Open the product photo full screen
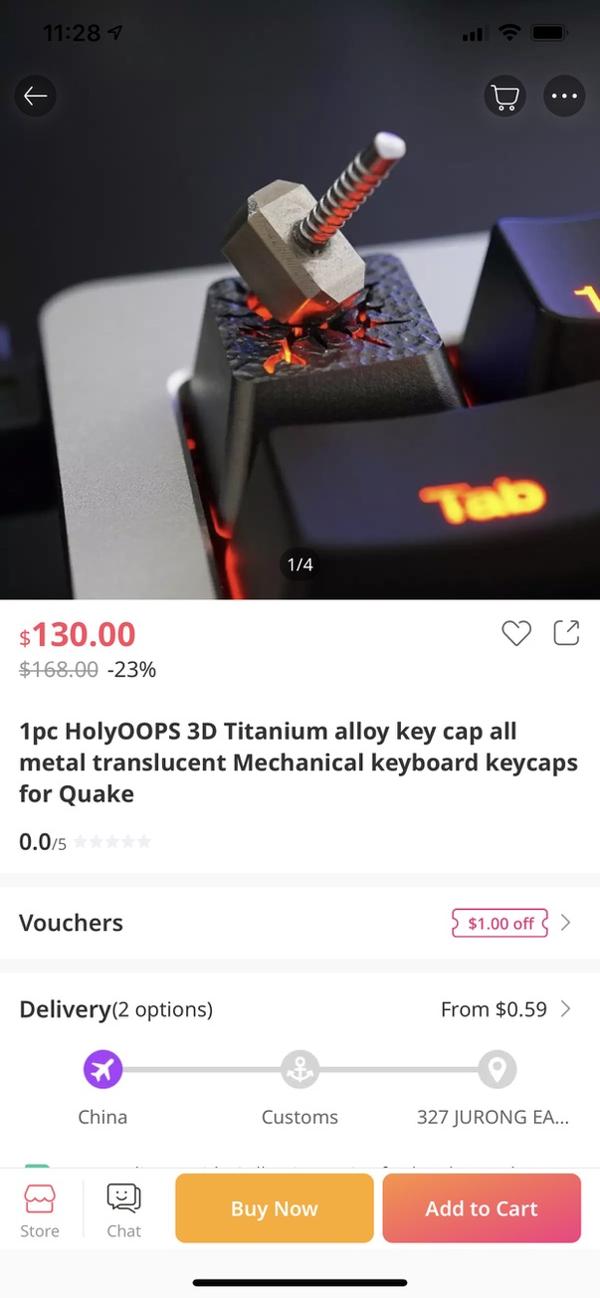The image size is (600, 1298). [300, 330]
